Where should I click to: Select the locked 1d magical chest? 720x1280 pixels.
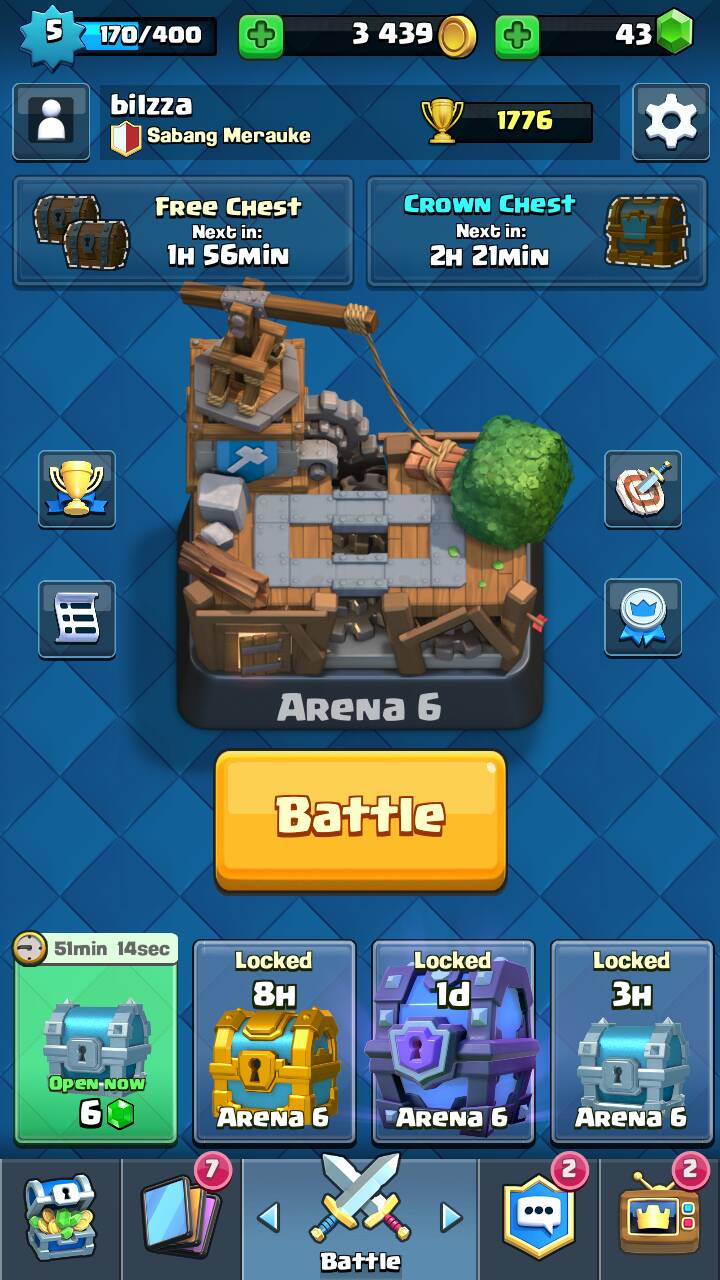[453, 1041]
